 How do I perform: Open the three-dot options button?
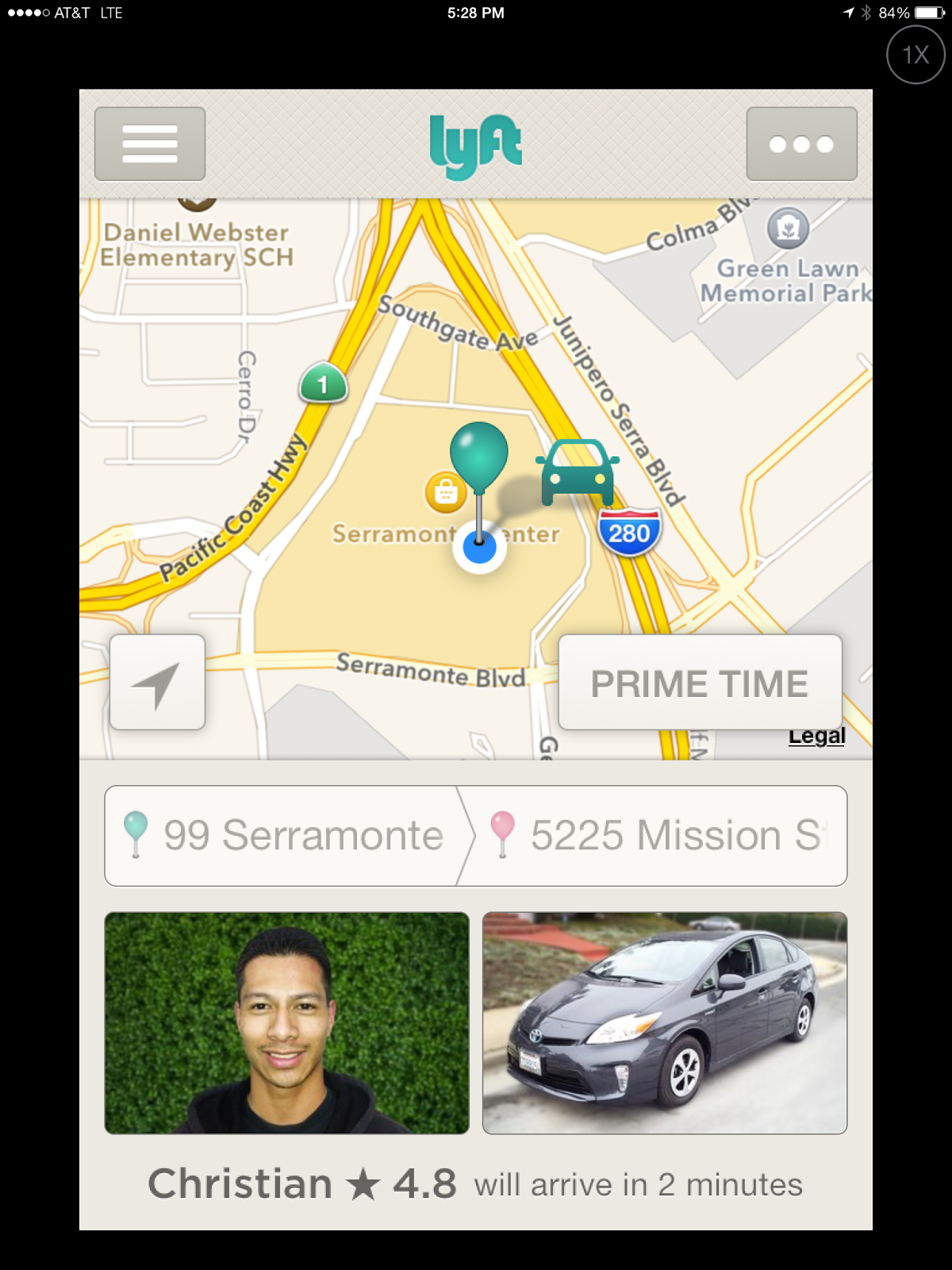(x=801, y=144)
